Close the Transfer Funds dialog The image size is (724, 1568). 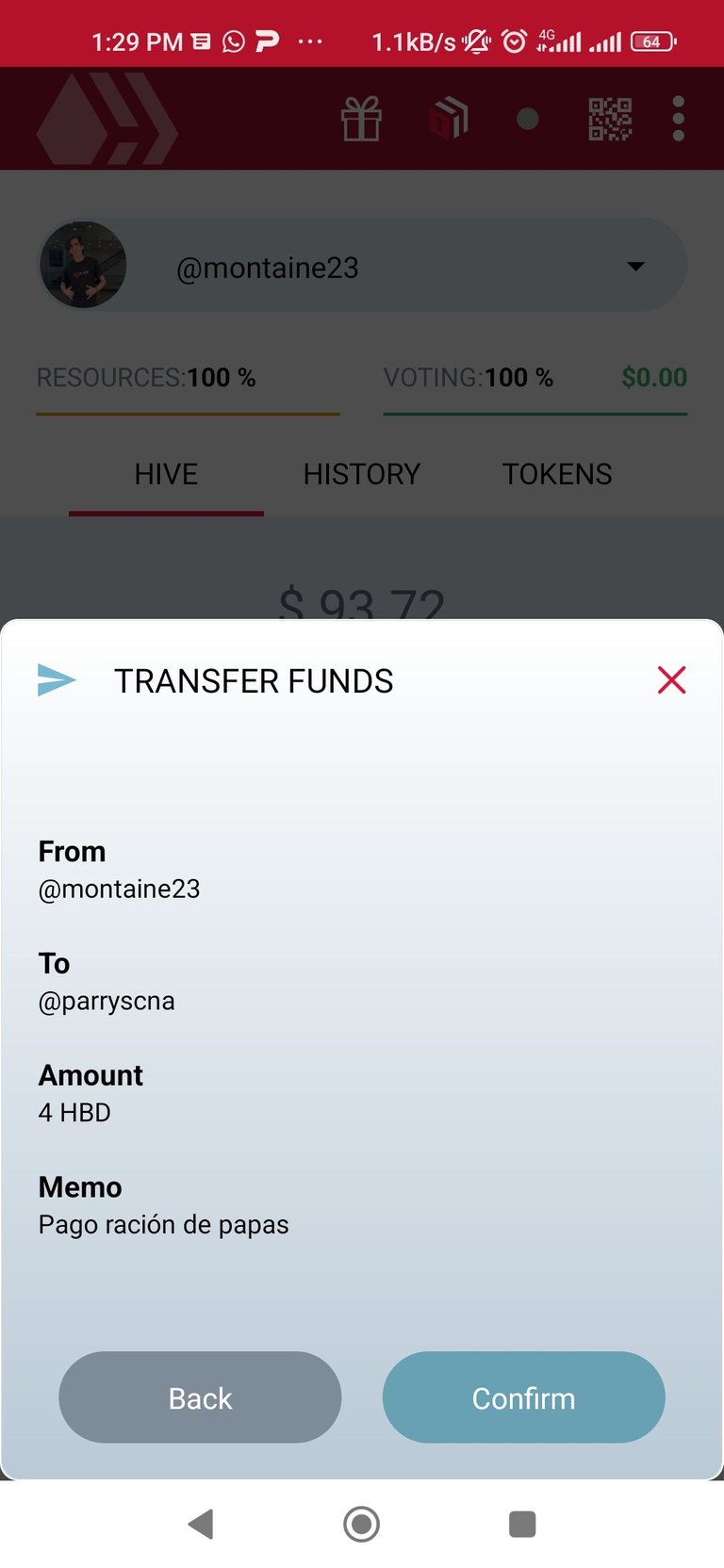(x=671, y=679)
